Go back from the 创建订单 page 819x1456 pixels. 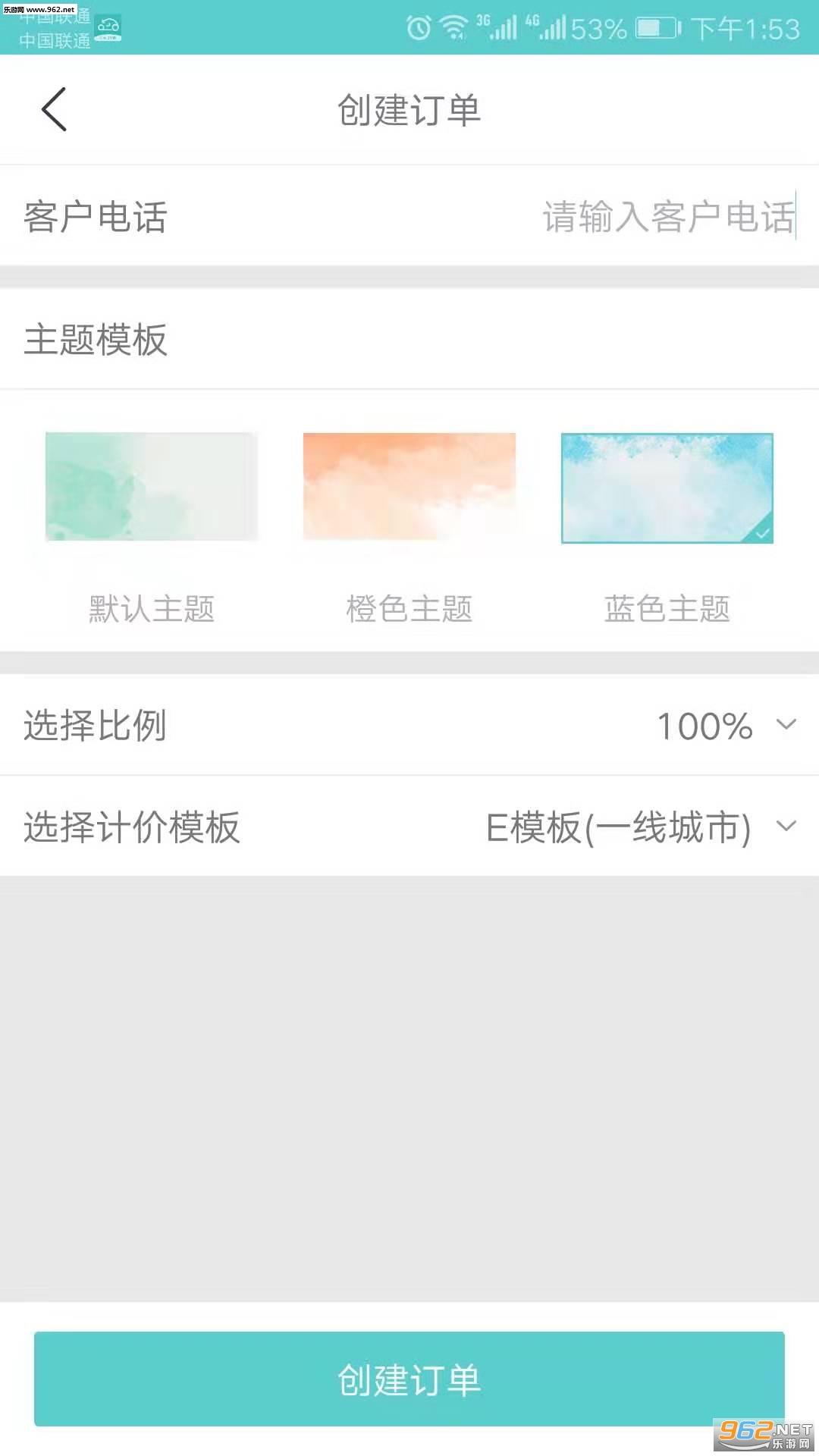pos(54,109)
